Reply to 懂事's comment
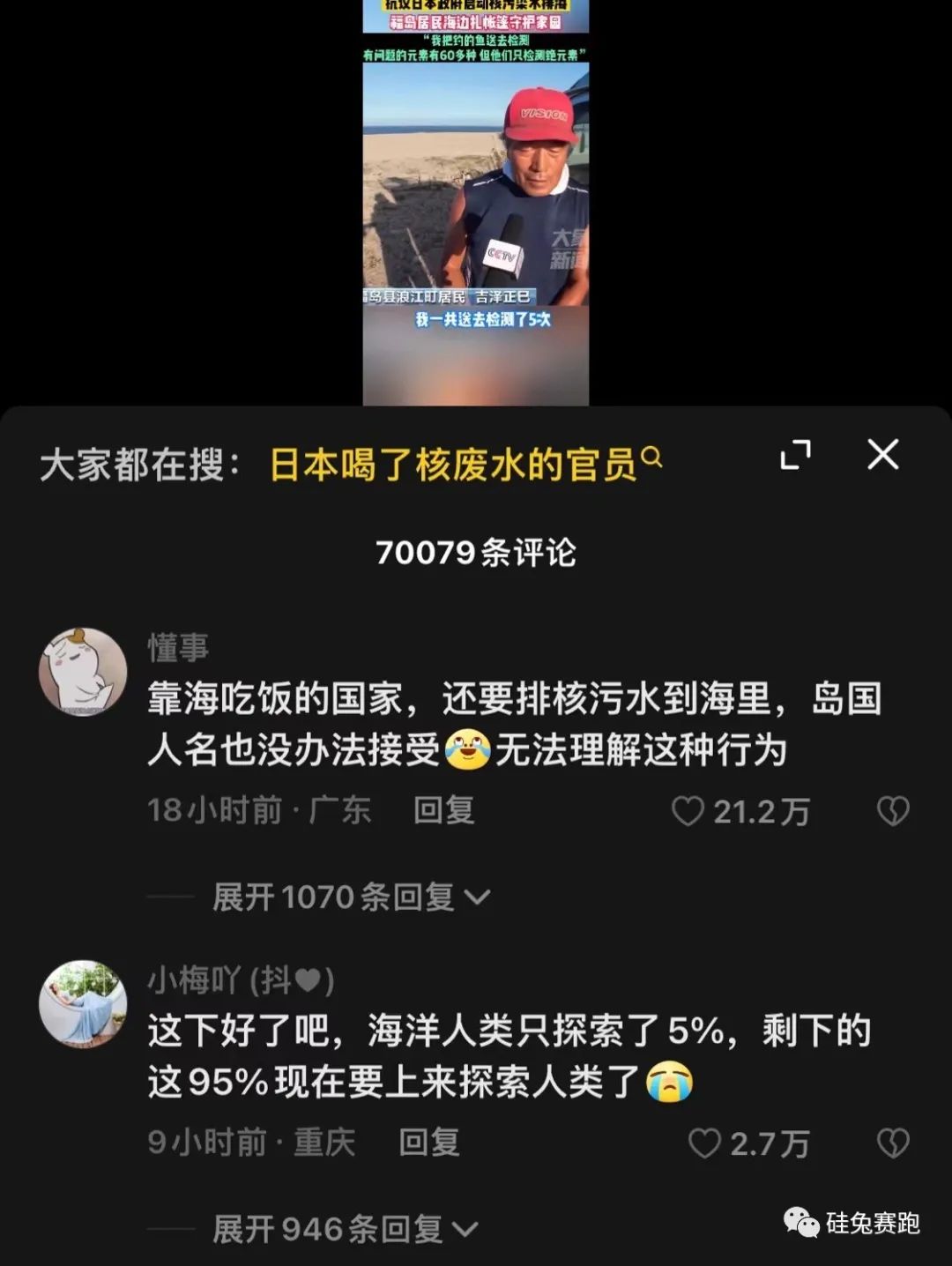The image size is (952, 1266). (x=443, y=810)
